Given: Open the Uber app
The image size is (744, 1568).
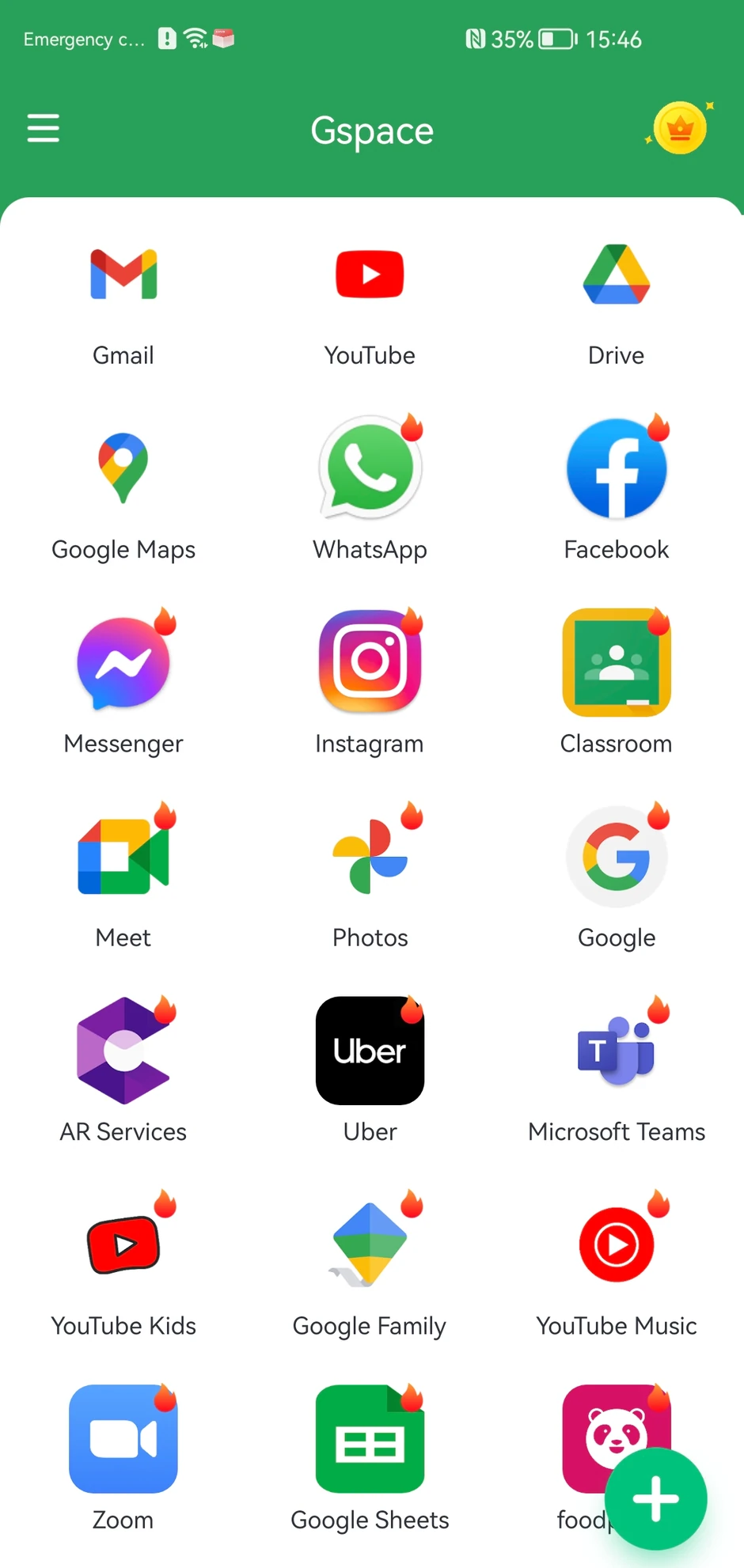Looking at the screenshot, I should 370,1051.
